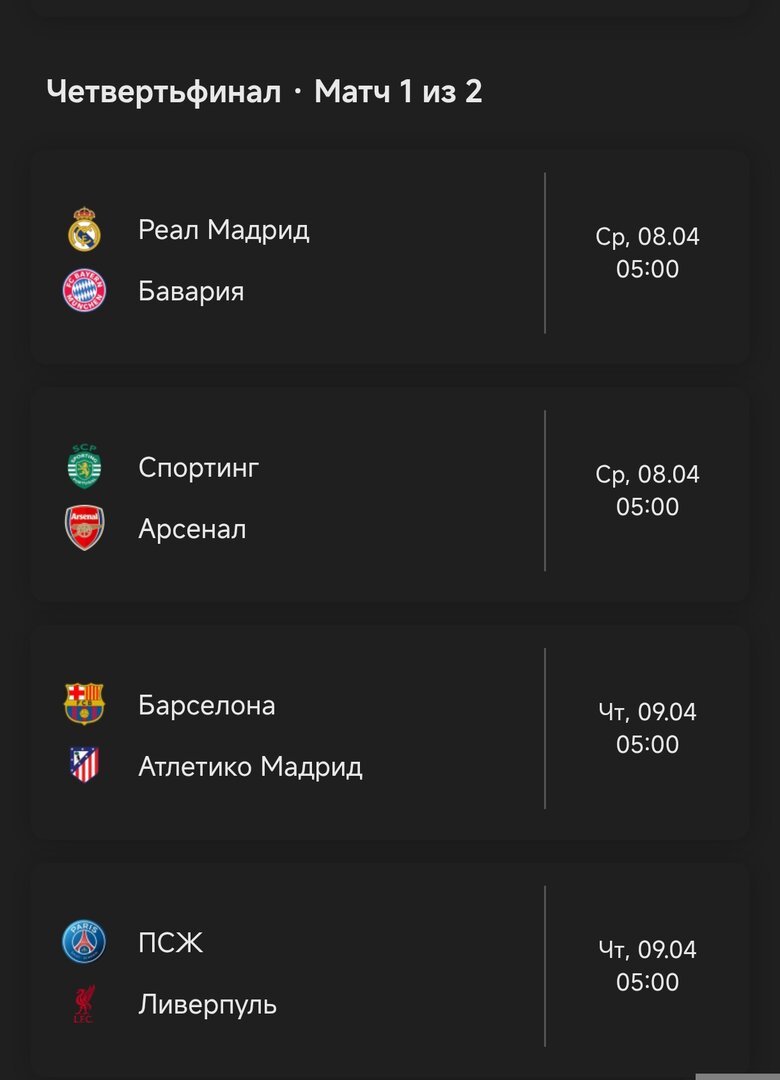Select the PSG Eiffel Tower logo
The height and width of the screenshot is (1080, 780).
(85, 942)
